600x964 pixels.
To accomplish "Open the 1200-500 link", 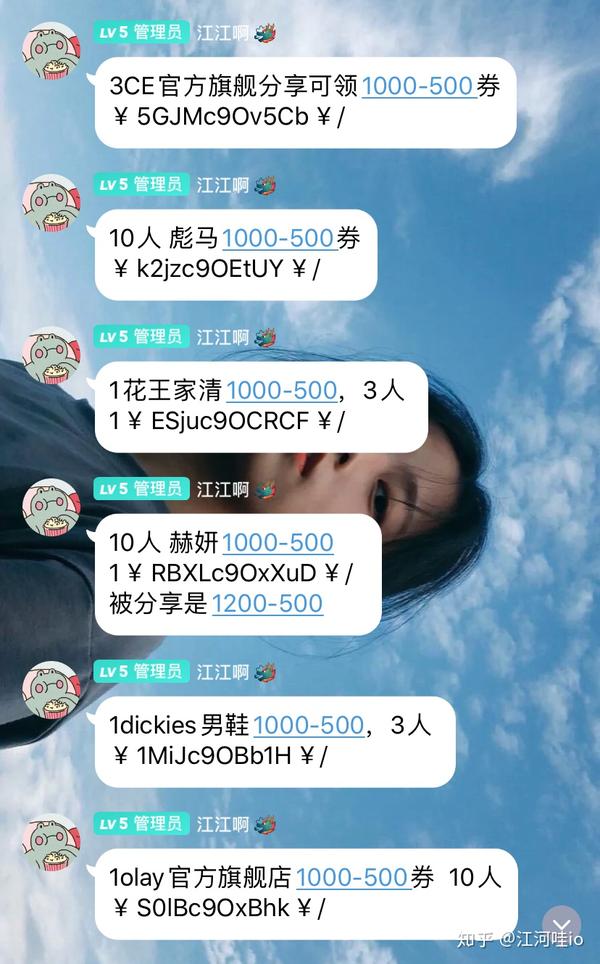I will click(x=267, y=603).
